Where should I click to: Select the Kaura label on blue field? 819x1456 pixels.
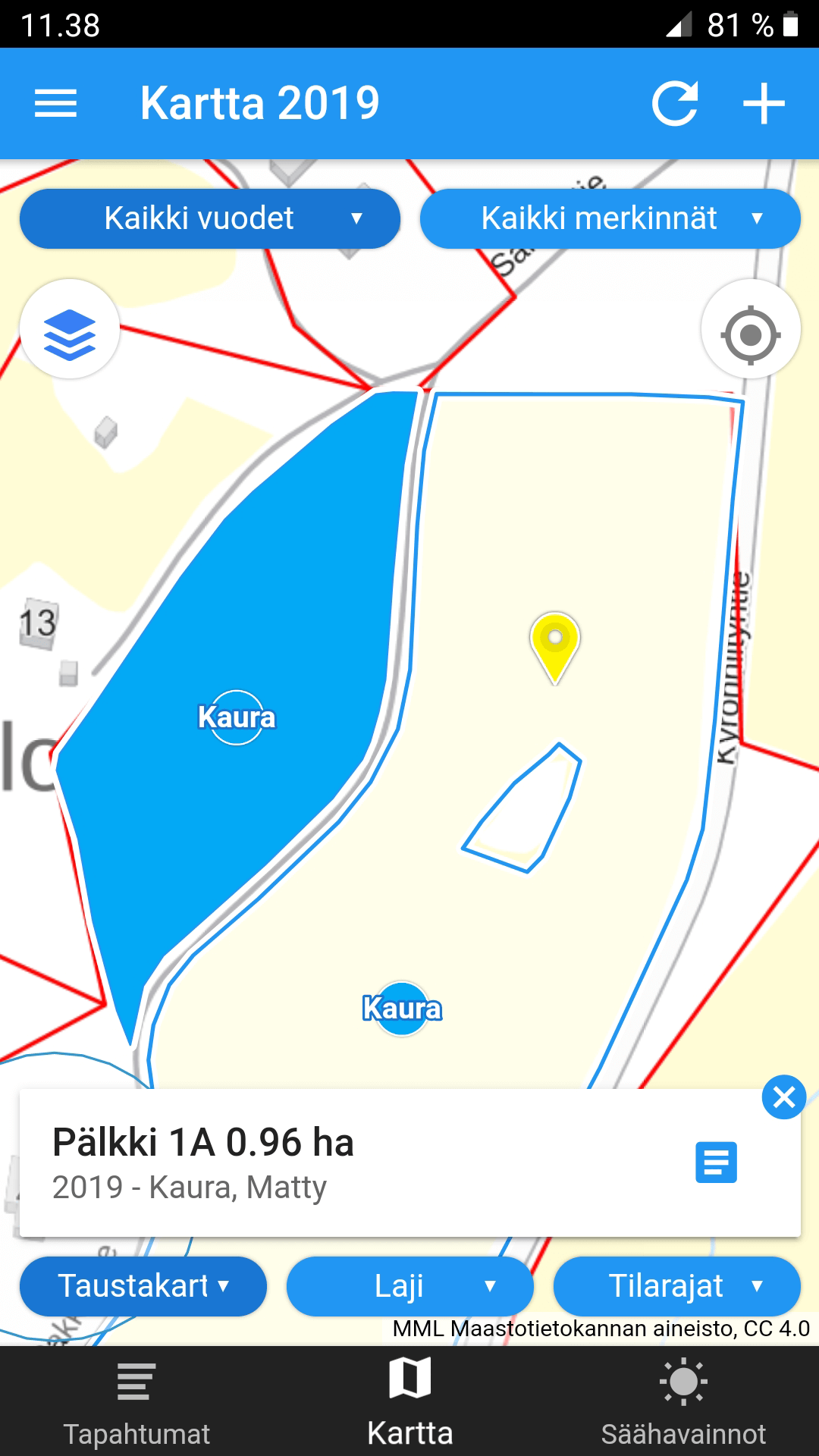(x=237, y=717)
